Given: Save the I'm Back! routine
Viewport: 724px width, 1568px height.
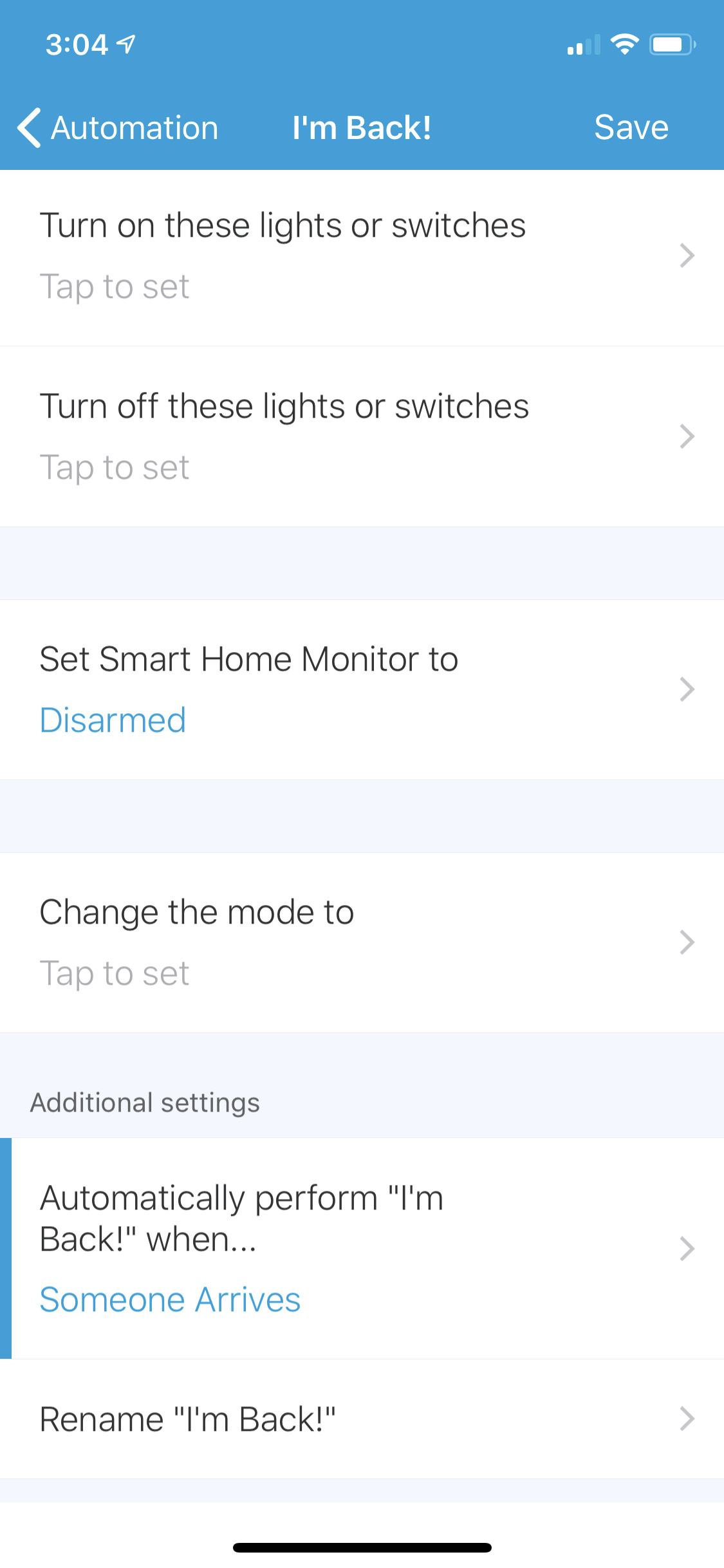Looking at the screenshot, I should (x=631, y=127).
